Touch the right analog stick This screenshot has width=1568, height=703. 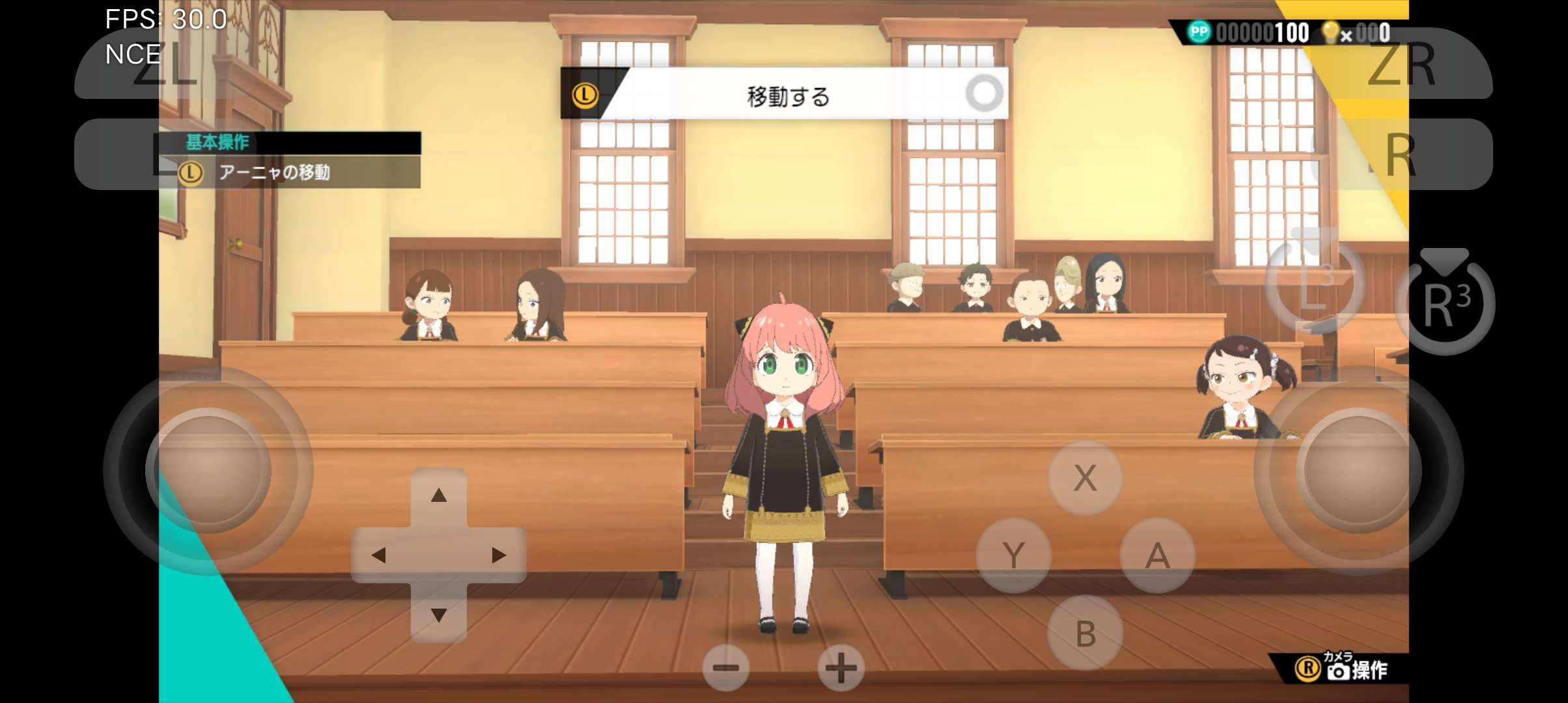pyautogui.click(x=1358, y=470)
